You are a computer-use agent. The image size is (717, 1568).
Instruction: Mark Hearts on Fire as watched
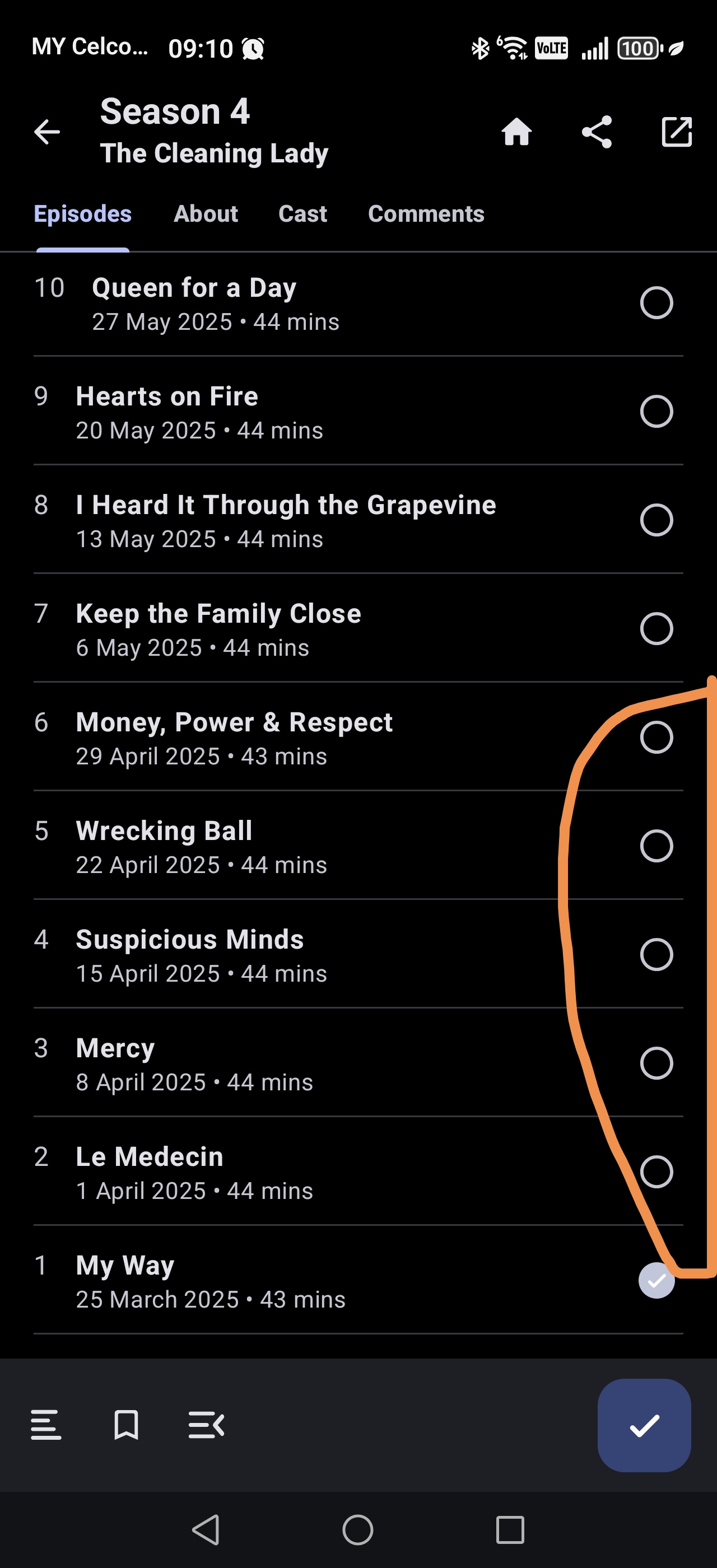coord(656,412)
